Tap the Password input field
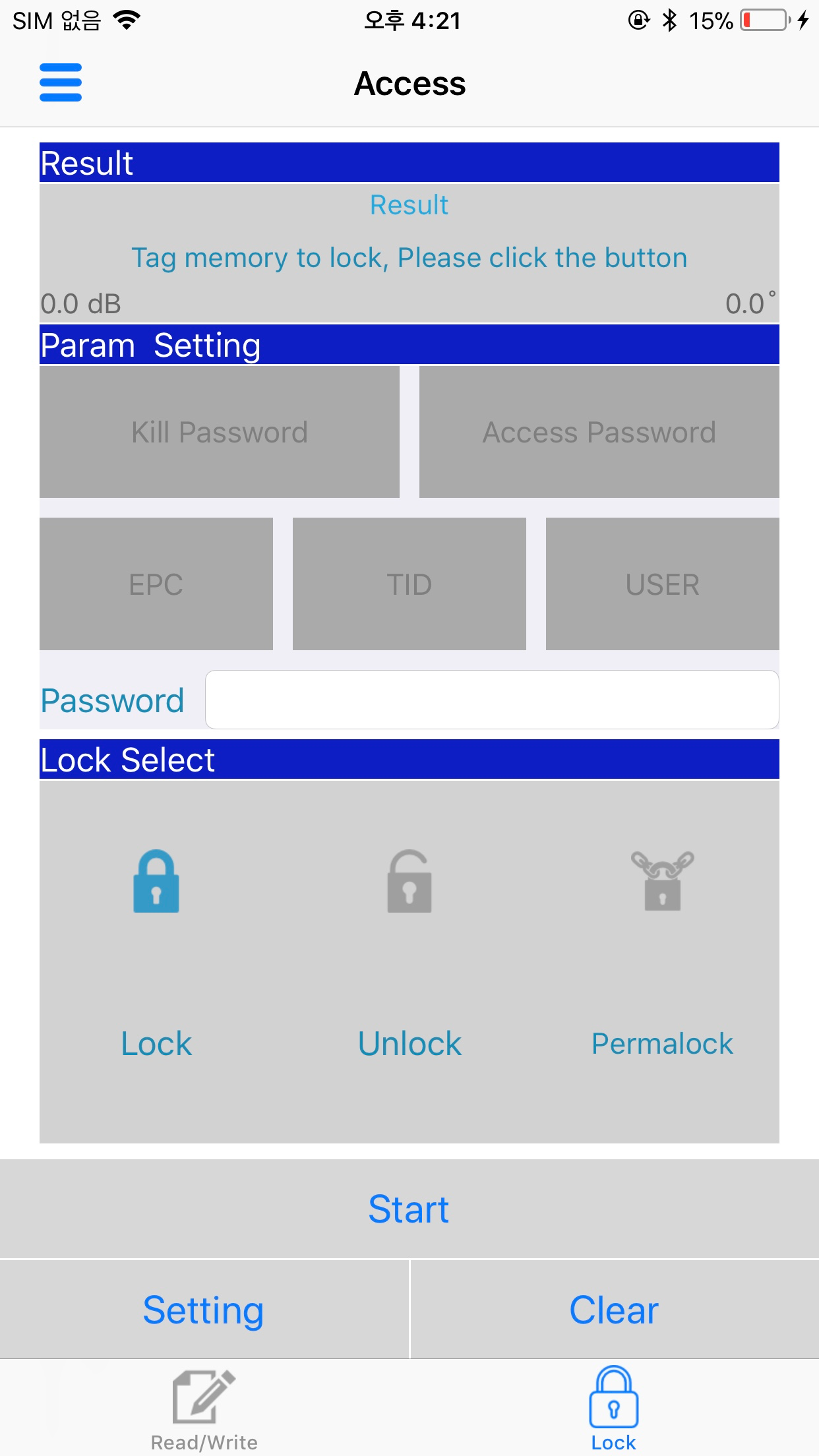 [493, 700]
